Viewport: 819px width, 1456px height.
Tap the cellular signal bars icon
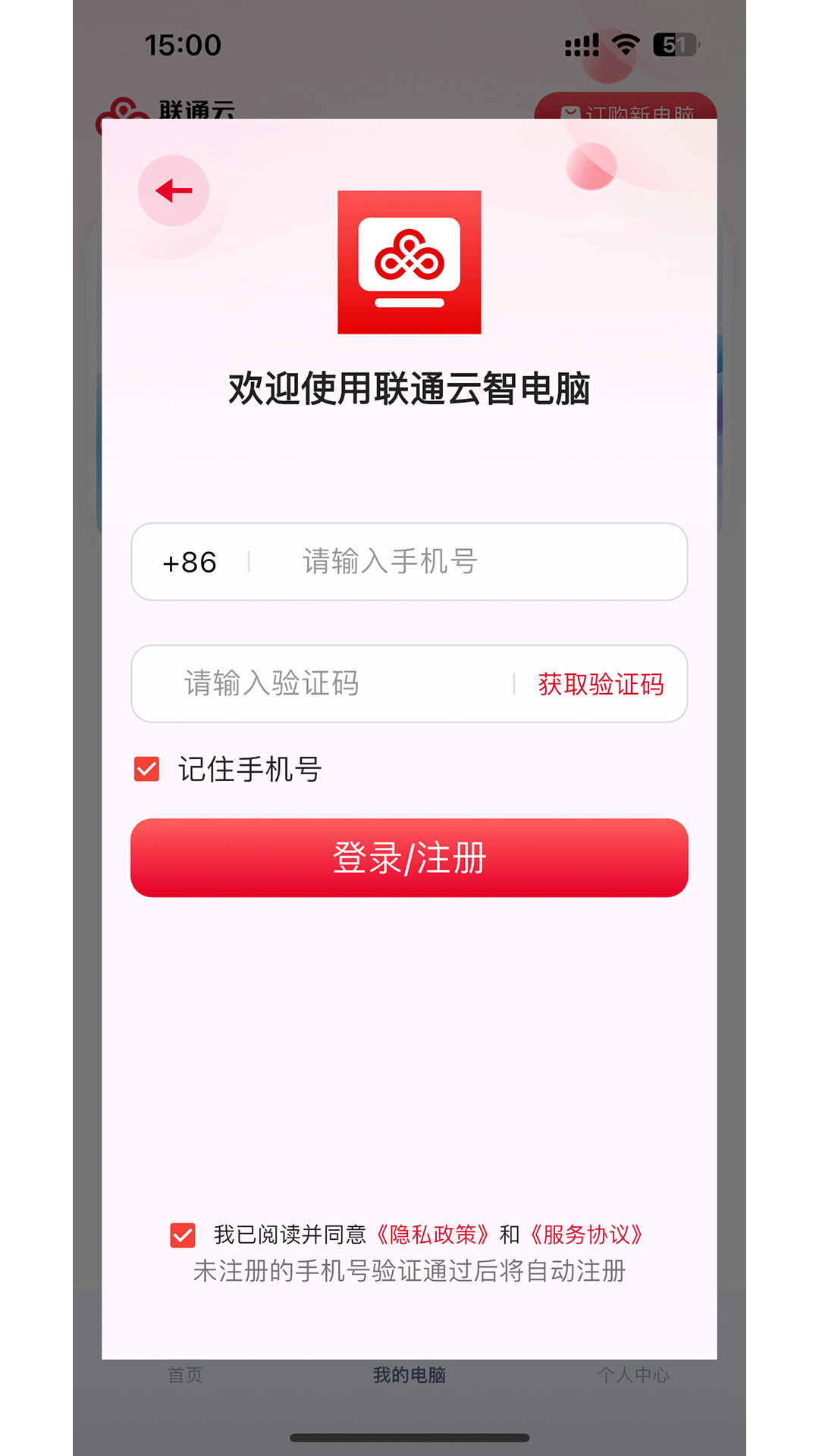pos(582,45)
